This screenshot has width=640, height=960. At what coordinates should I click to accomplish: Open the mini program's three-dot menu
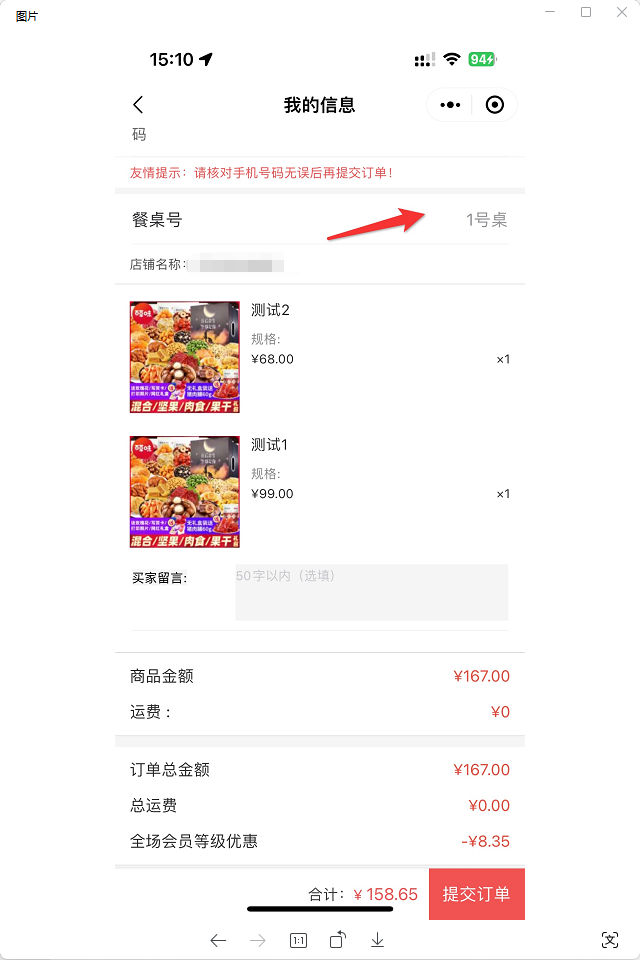pyautogui.click(x=450, y=105)
